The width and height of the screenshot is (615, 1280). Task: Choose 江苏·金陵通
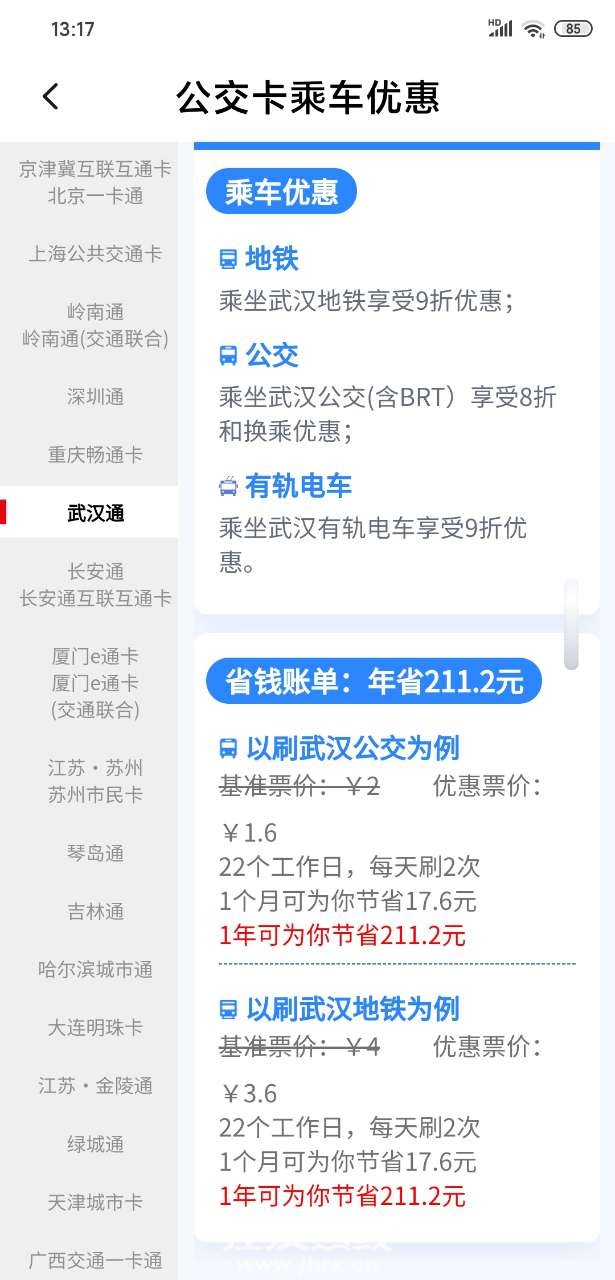pos(95,1085)
